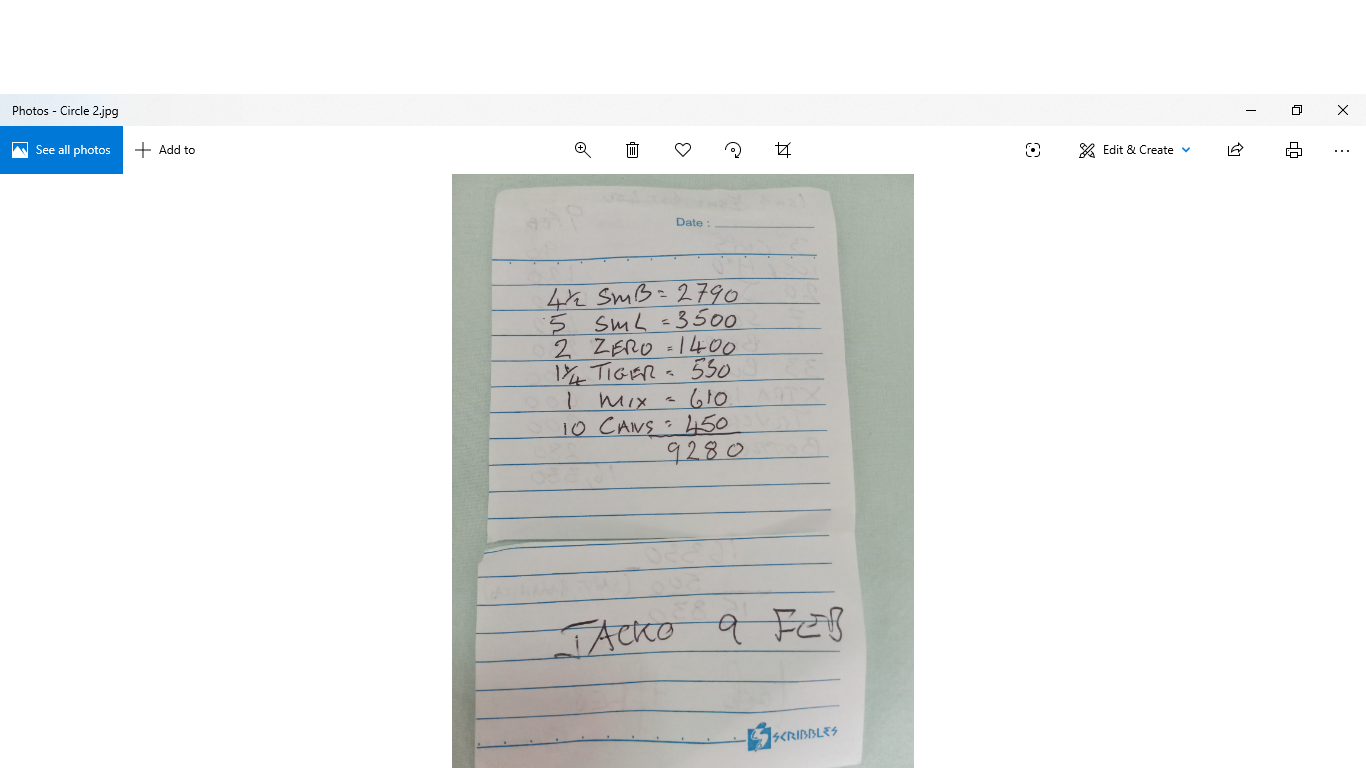This screenshot has width=1366, height=768.
Task: Rotate the photo
Action: coord(733,150)
